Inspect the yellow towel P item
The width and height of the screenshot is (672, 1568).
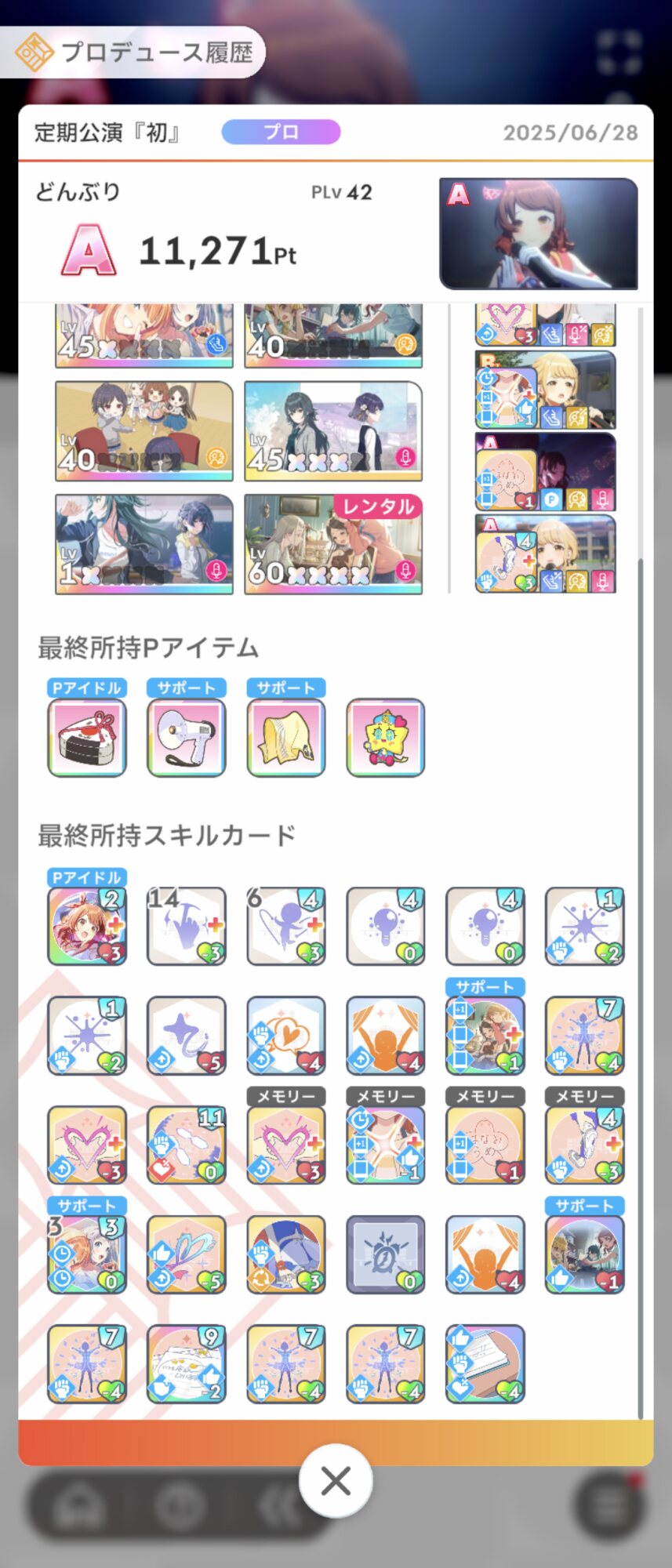tap(286, 738)
